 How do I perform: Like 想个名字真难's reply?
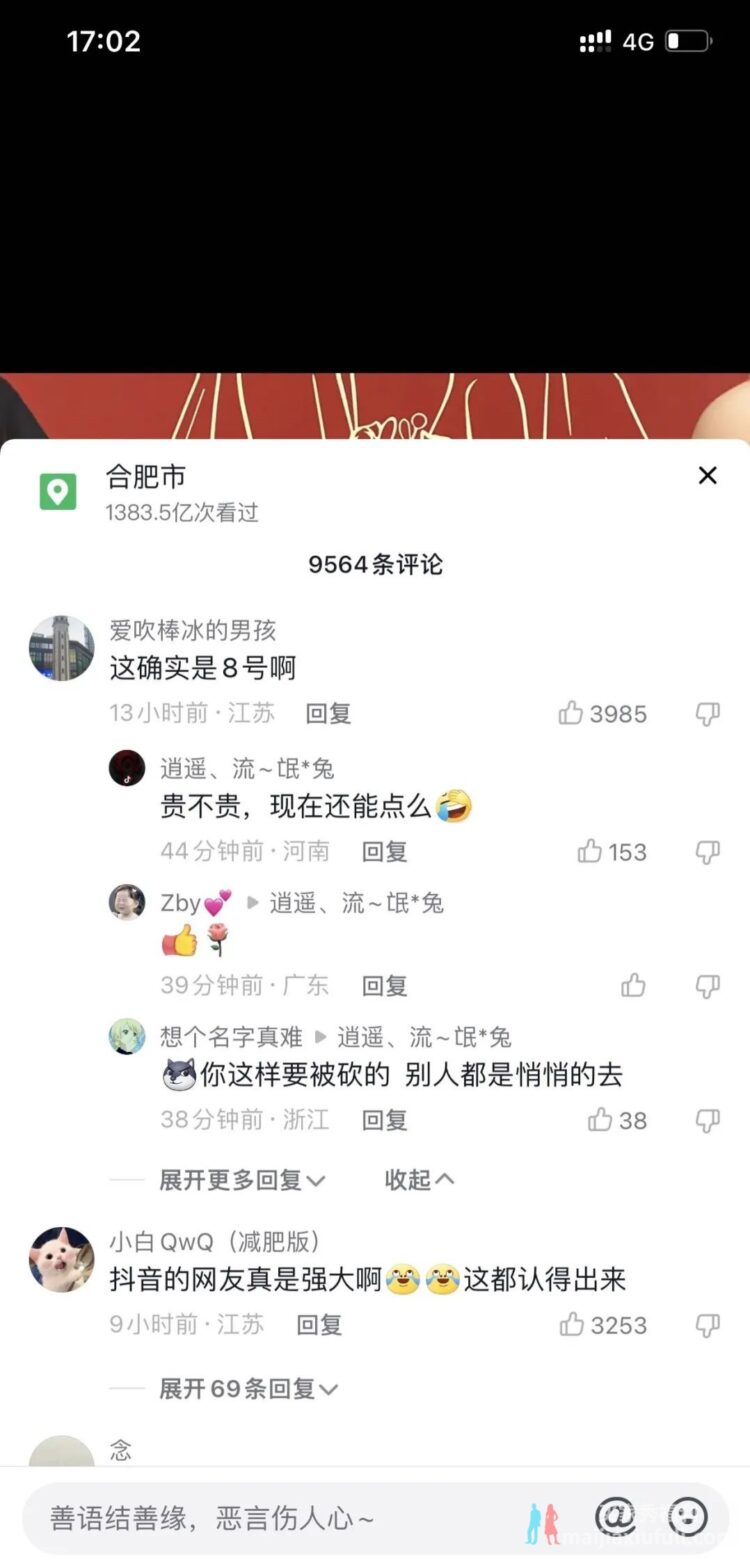pos(600,1120)
